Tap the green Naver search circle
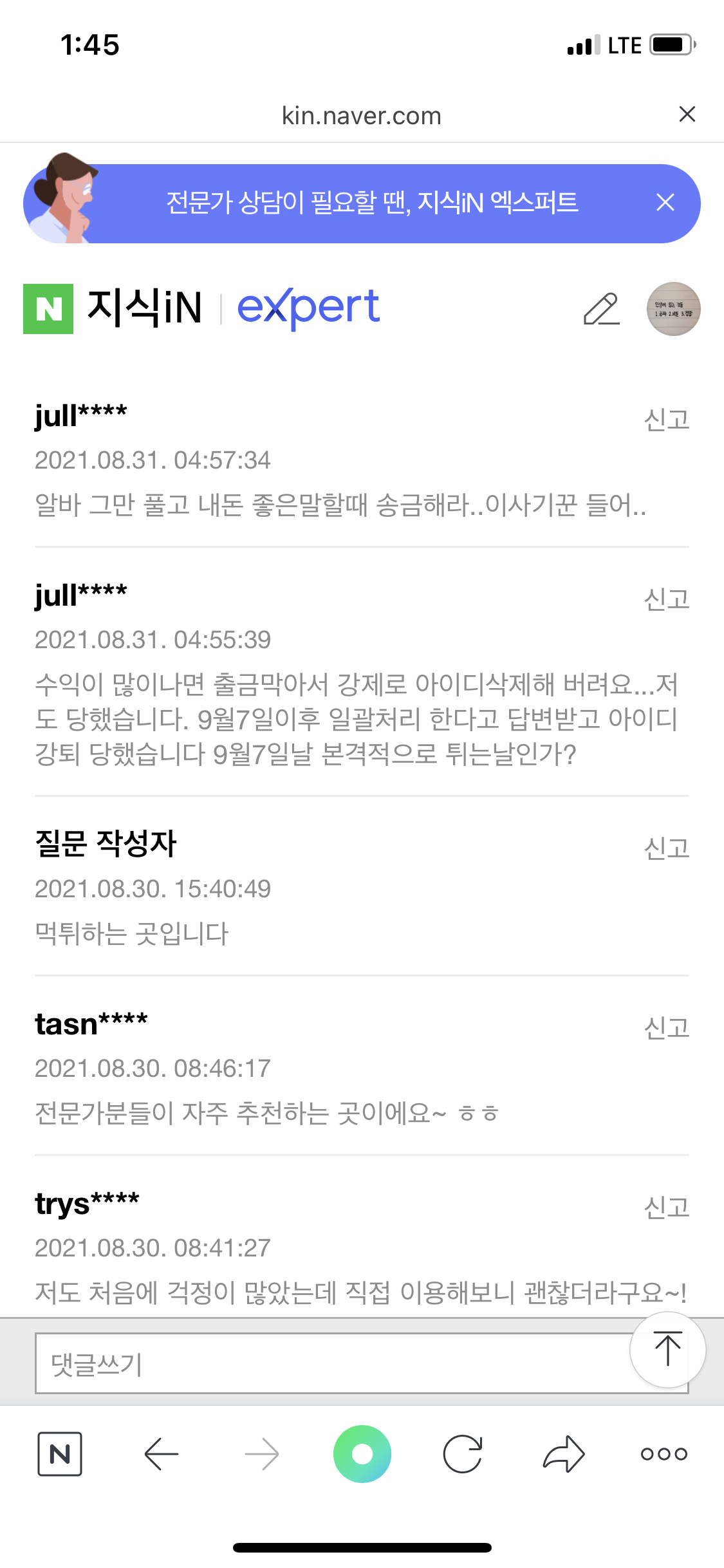724x1568 pixels. [x=362, y=1454]
